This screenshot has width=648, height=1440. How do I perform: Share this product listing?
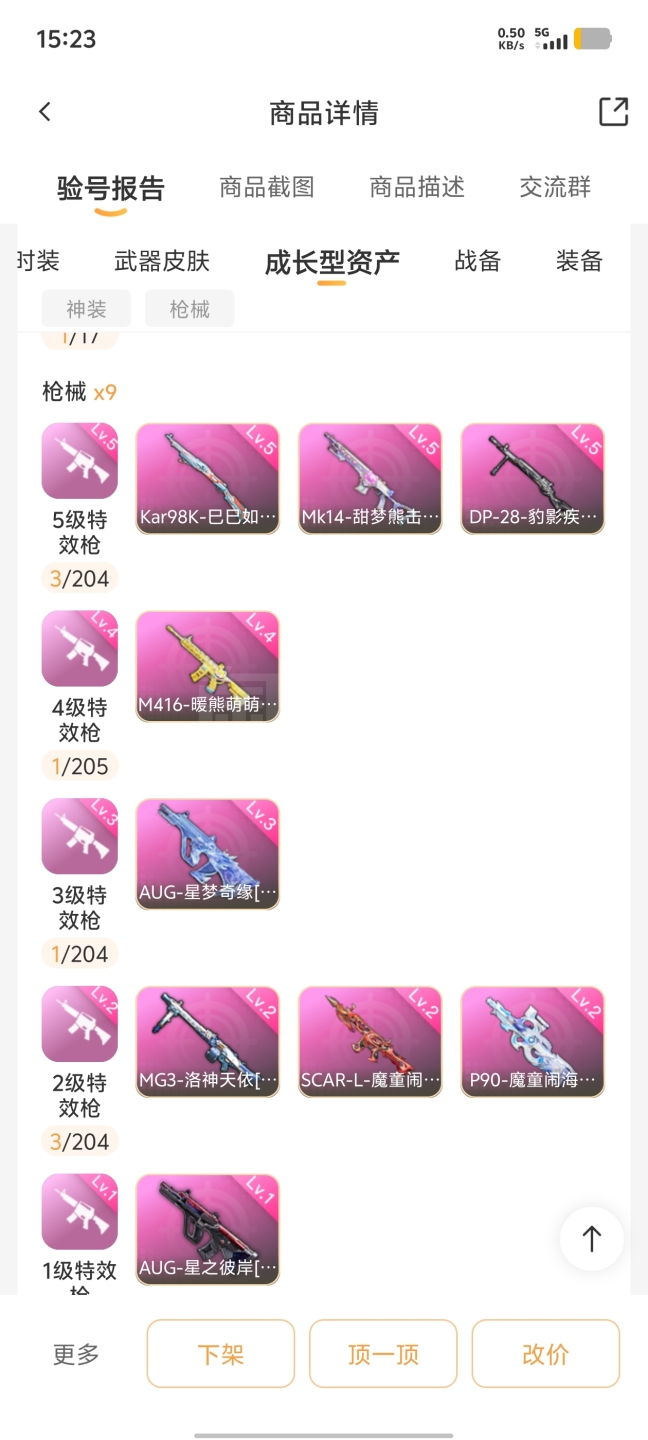[613, 112]
